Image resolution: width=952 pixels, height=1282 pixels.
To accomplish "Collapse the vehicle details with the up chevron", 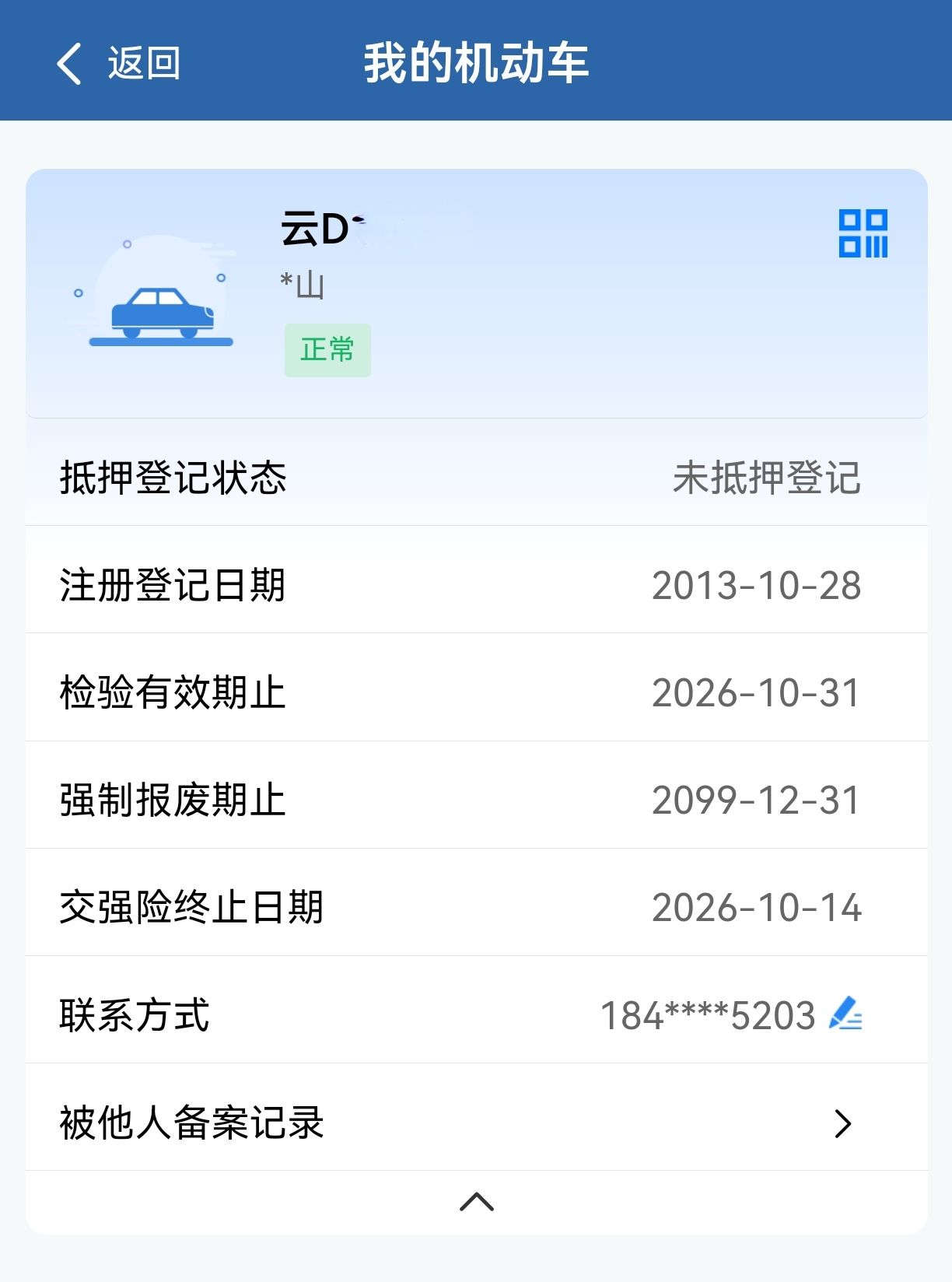I will pyautogui.click(x=477, y=1202).
